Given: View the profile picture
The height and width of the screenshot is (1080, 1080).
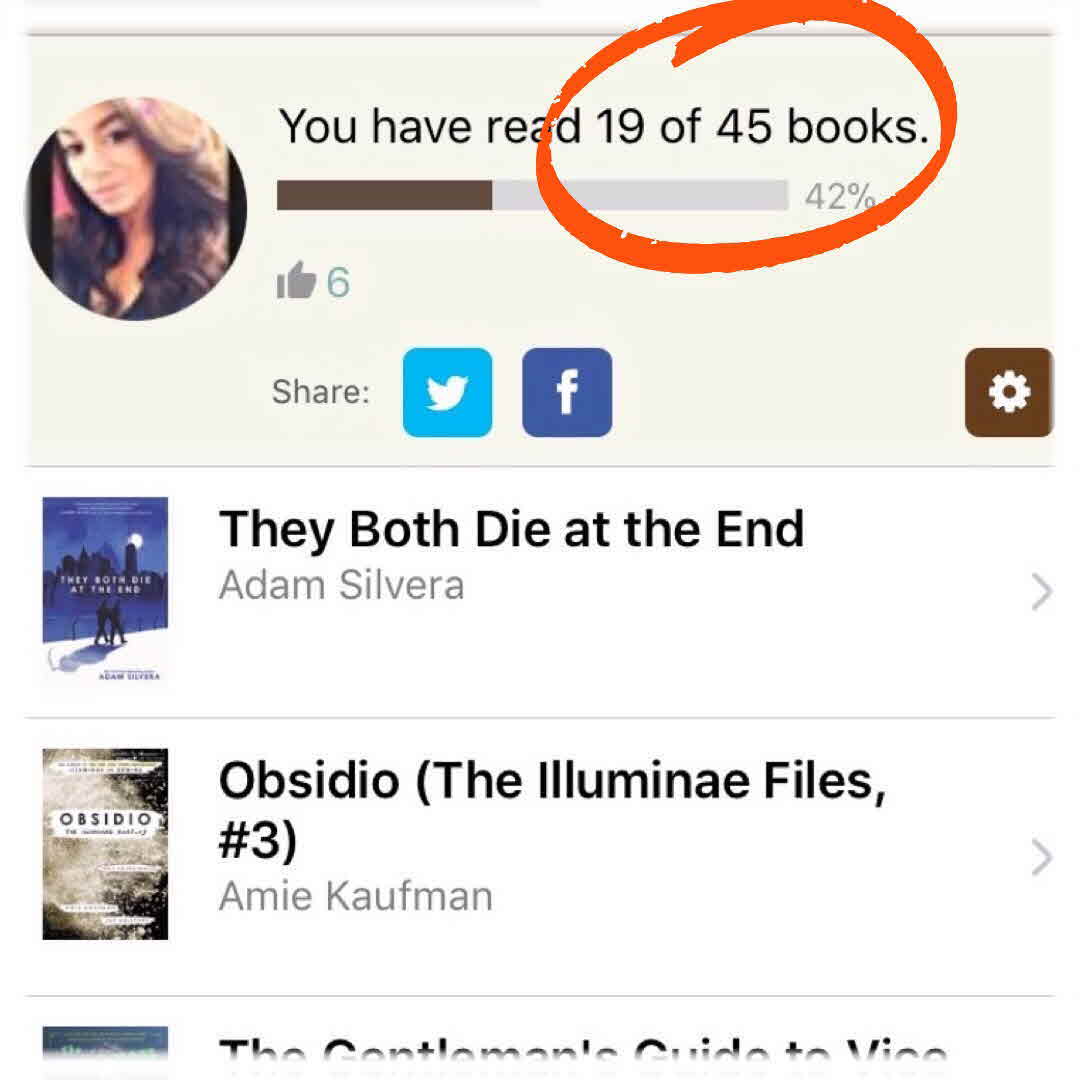Looking at the screenshot, I should [135, 209].
